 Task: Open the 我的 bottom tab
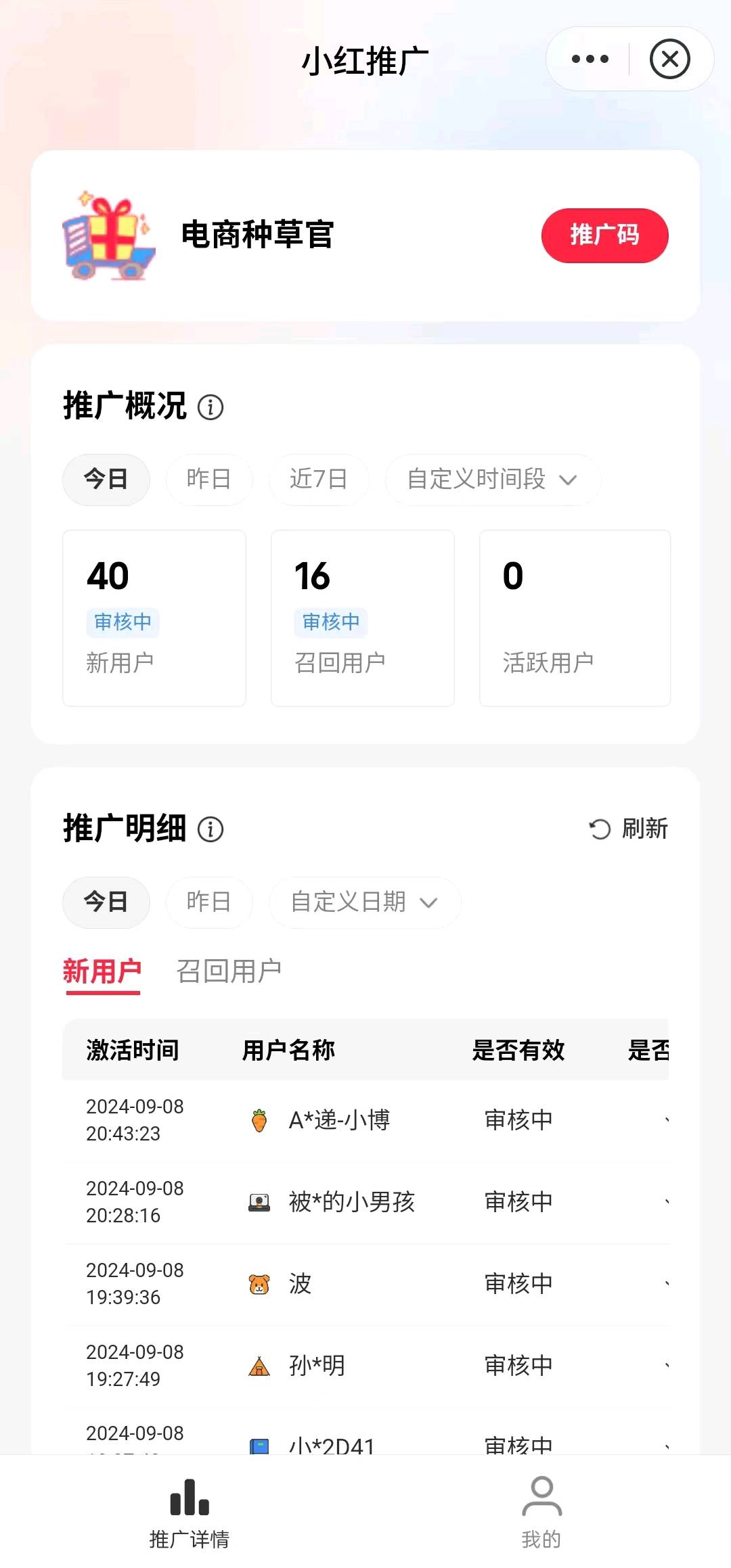(541, 1512)
